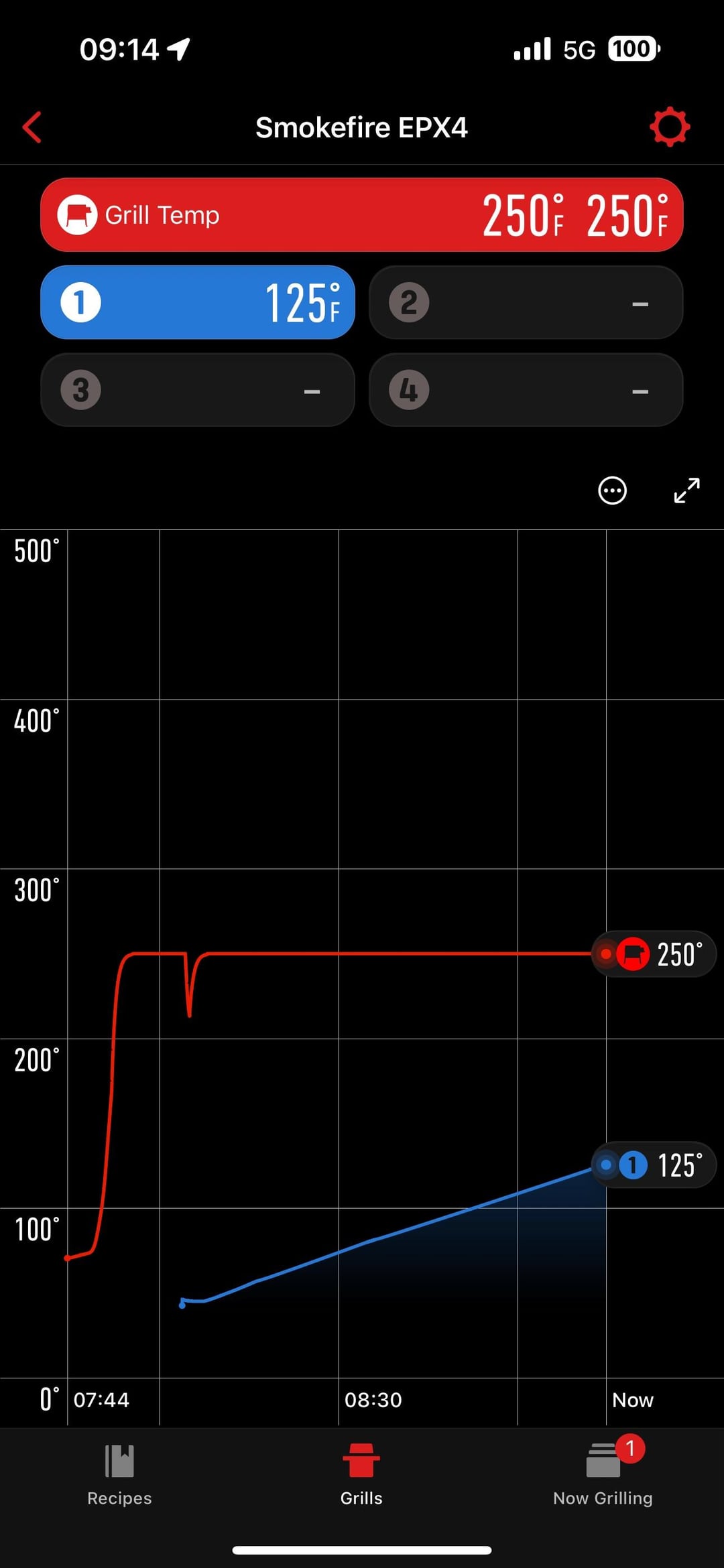This screenshot has width=724, height=1568.
Task: Switch to the Grills tab
Action: click(x=361, y=1474)
